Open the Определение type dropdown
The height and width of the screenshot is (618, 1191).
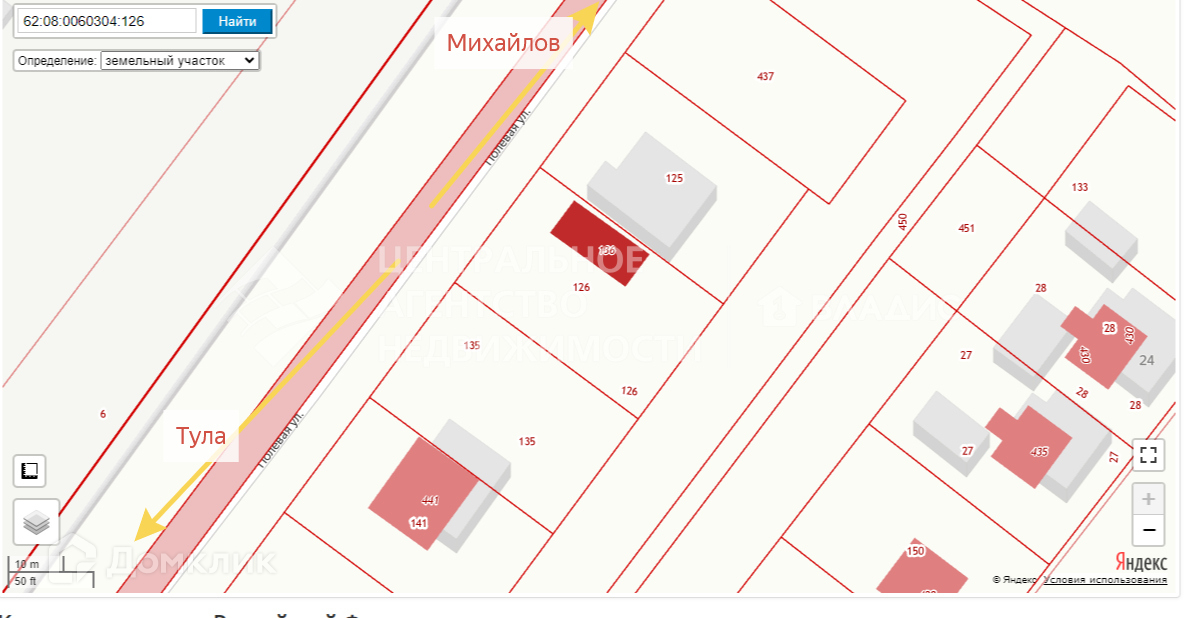point(180,60)
